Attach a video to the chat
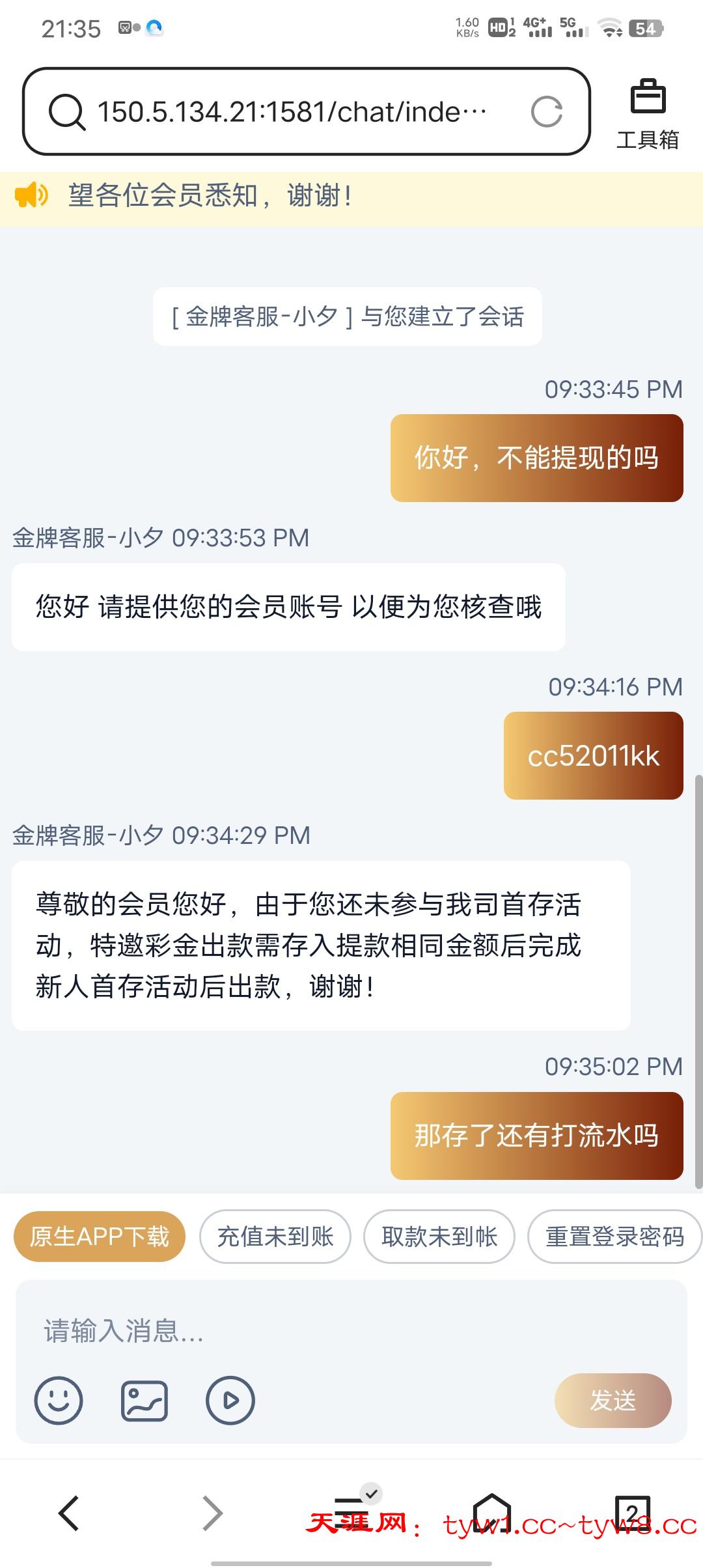 (230, 1400)
